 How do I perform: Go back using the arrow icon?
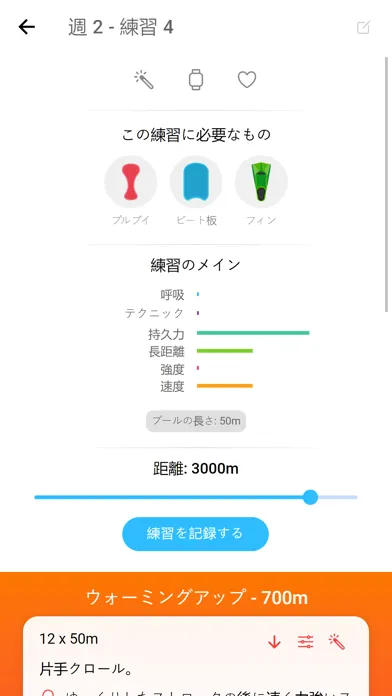pos(27,28)
